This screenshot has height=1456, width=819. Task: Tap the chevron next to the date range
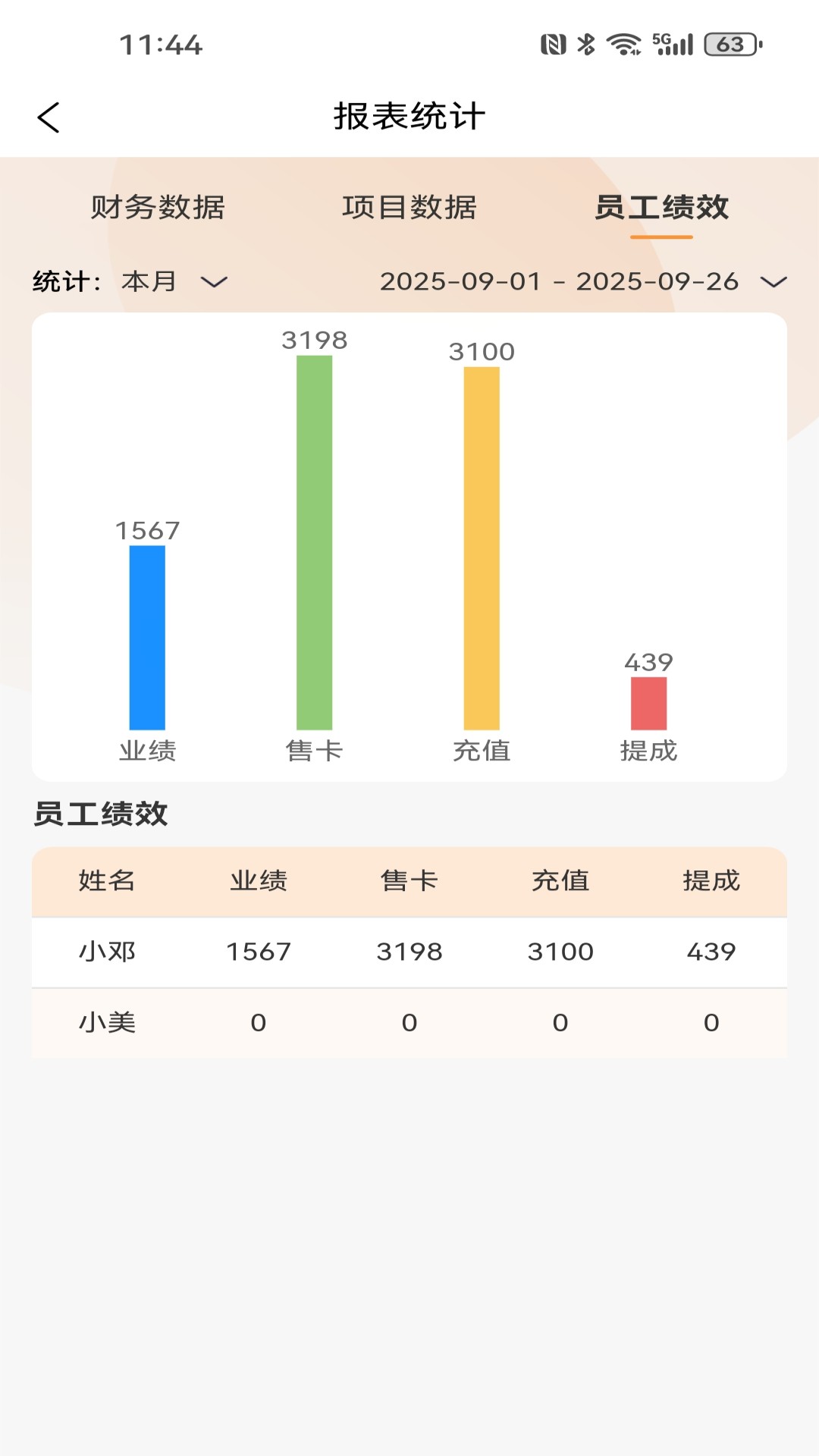(x=775, y=281)
